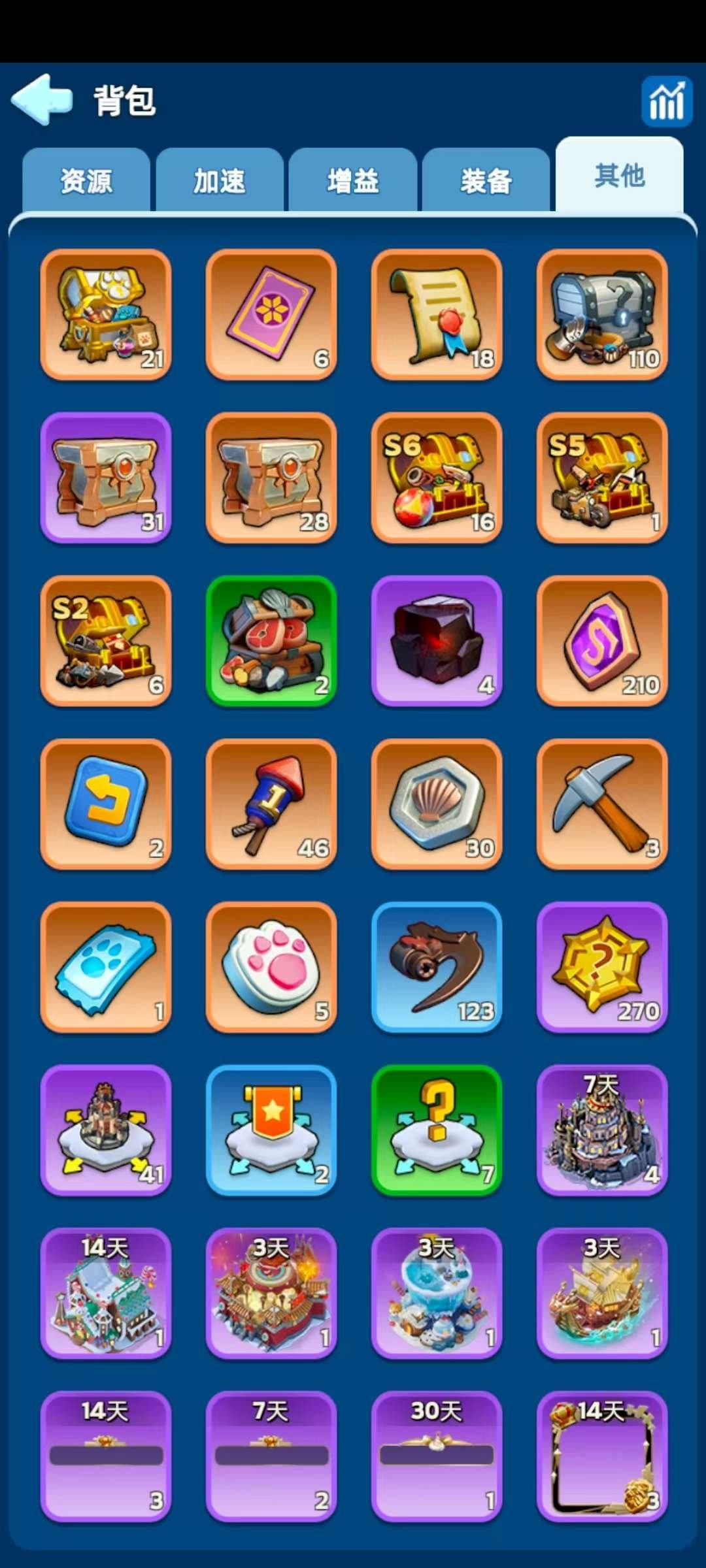Select the pink paw print item

pos(271,968)
